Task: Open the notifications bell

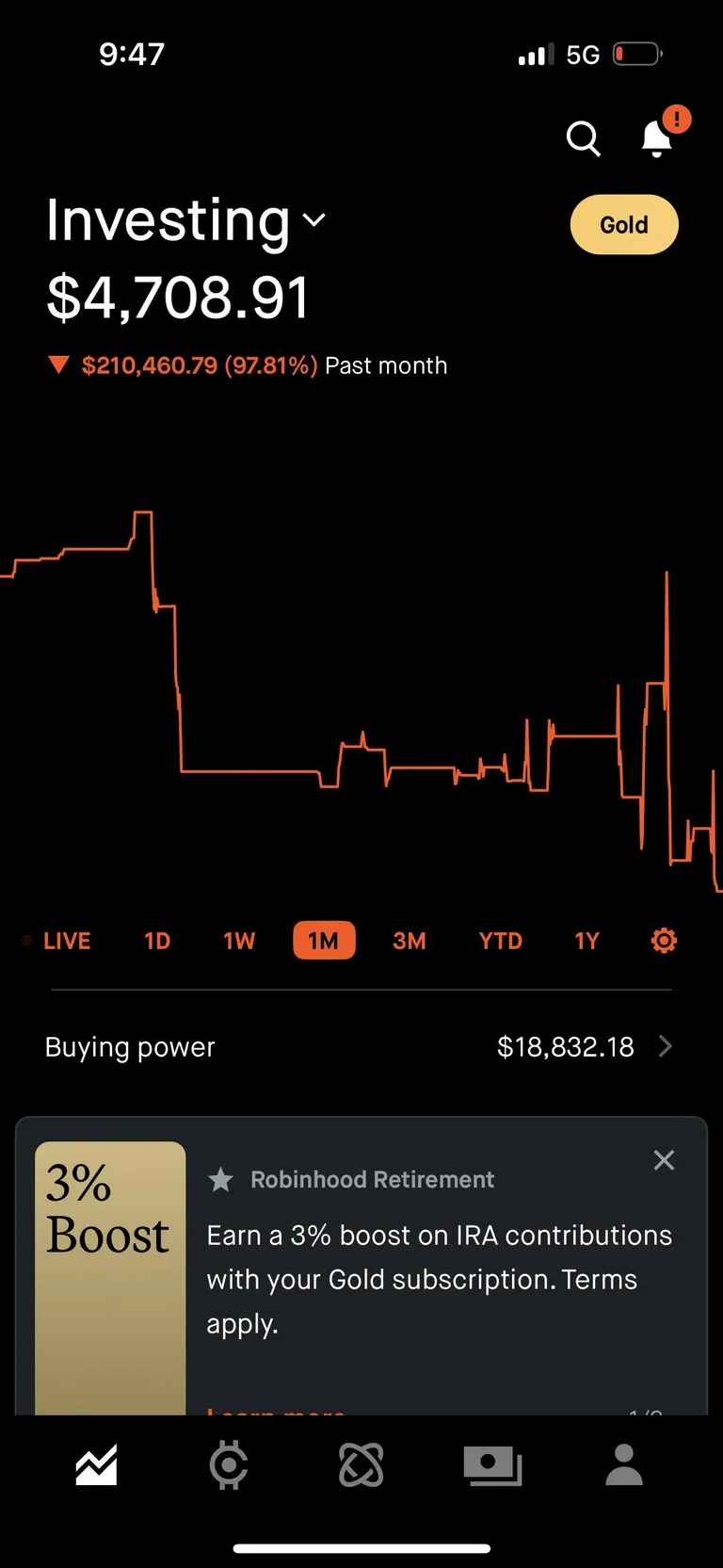Action: (656, 138)
